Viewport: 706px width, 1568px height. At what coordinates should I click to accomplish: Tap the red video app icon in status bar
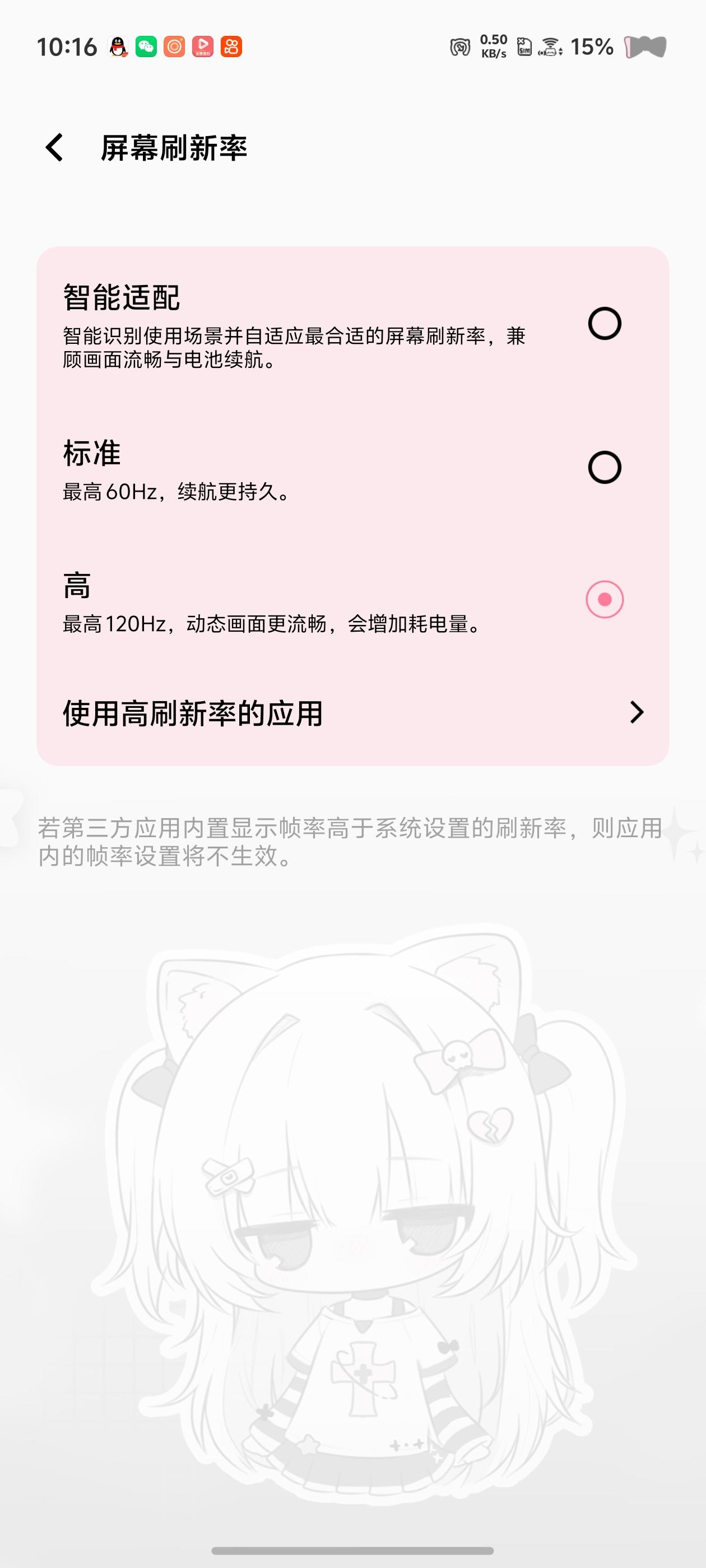click(204, 46)
